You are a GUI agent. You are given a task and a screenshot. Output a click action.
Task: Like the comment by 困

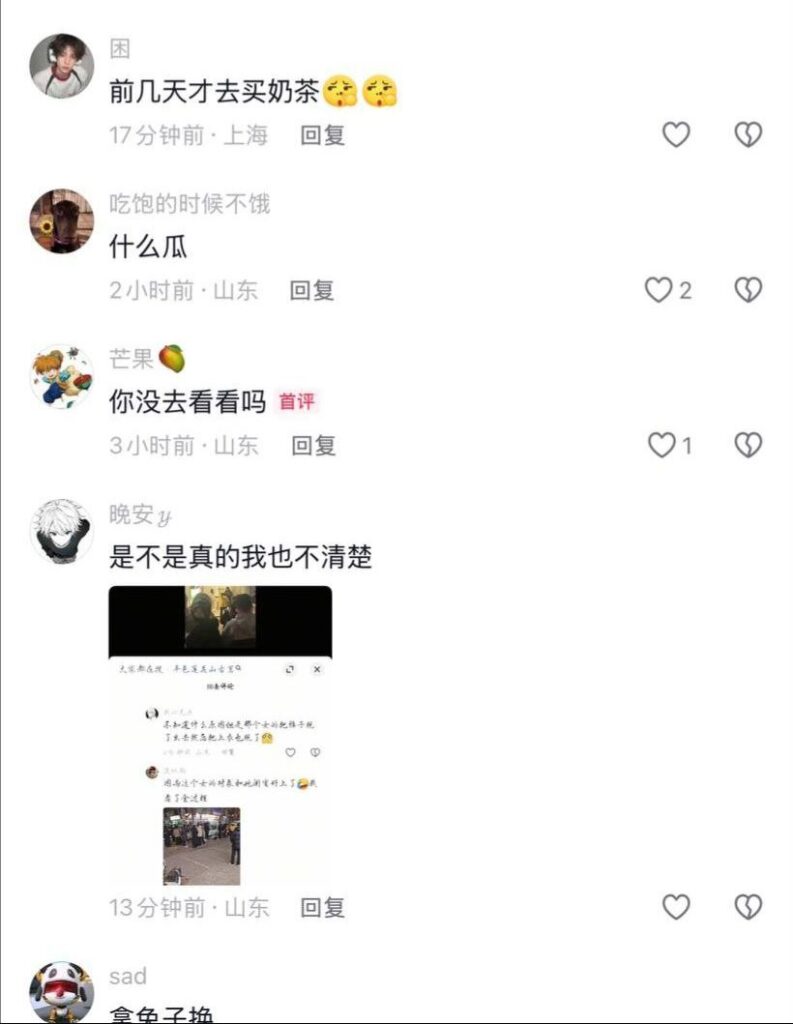pos(676,135)
